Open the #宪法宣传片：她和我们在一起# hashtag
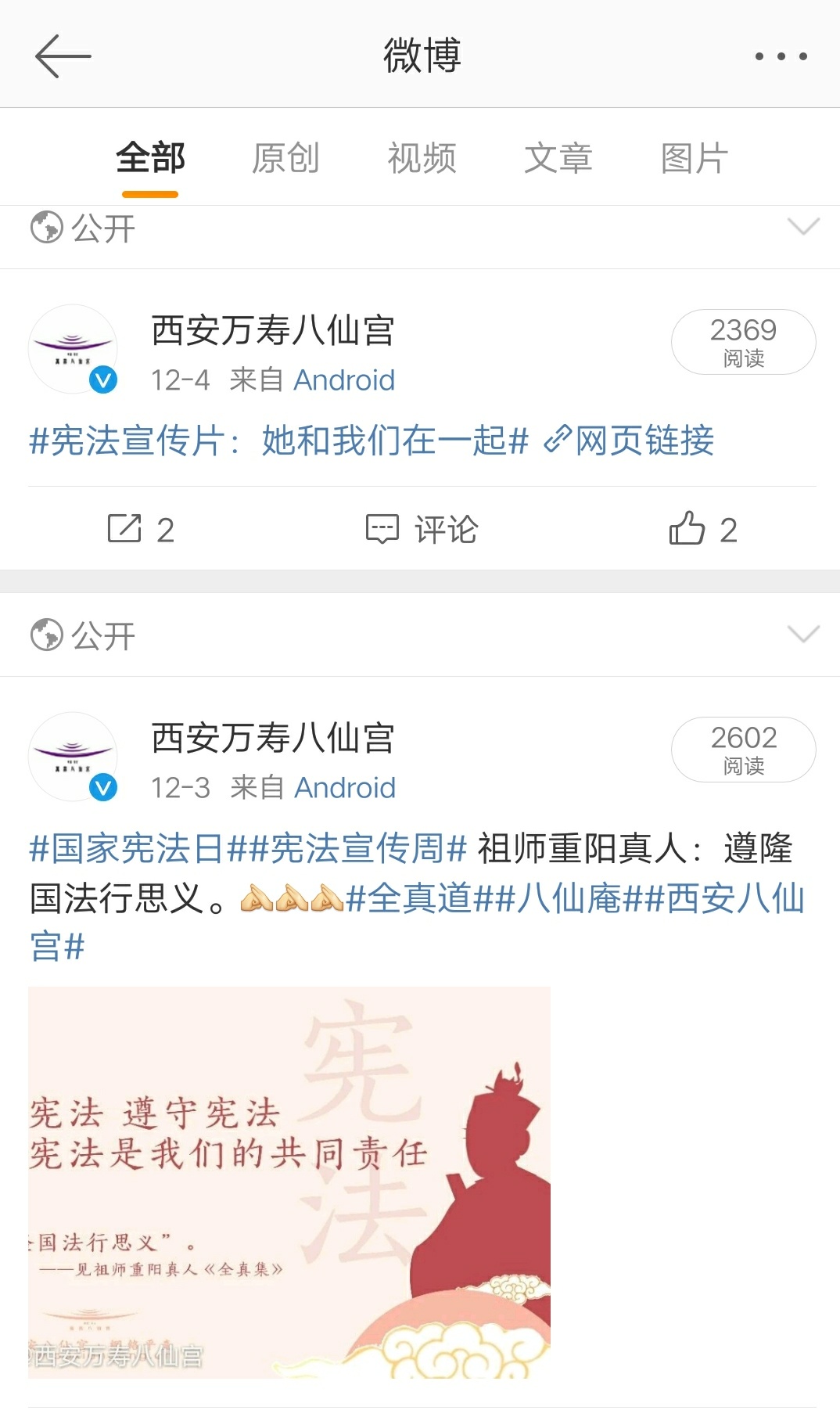 (x=278, y=441)
